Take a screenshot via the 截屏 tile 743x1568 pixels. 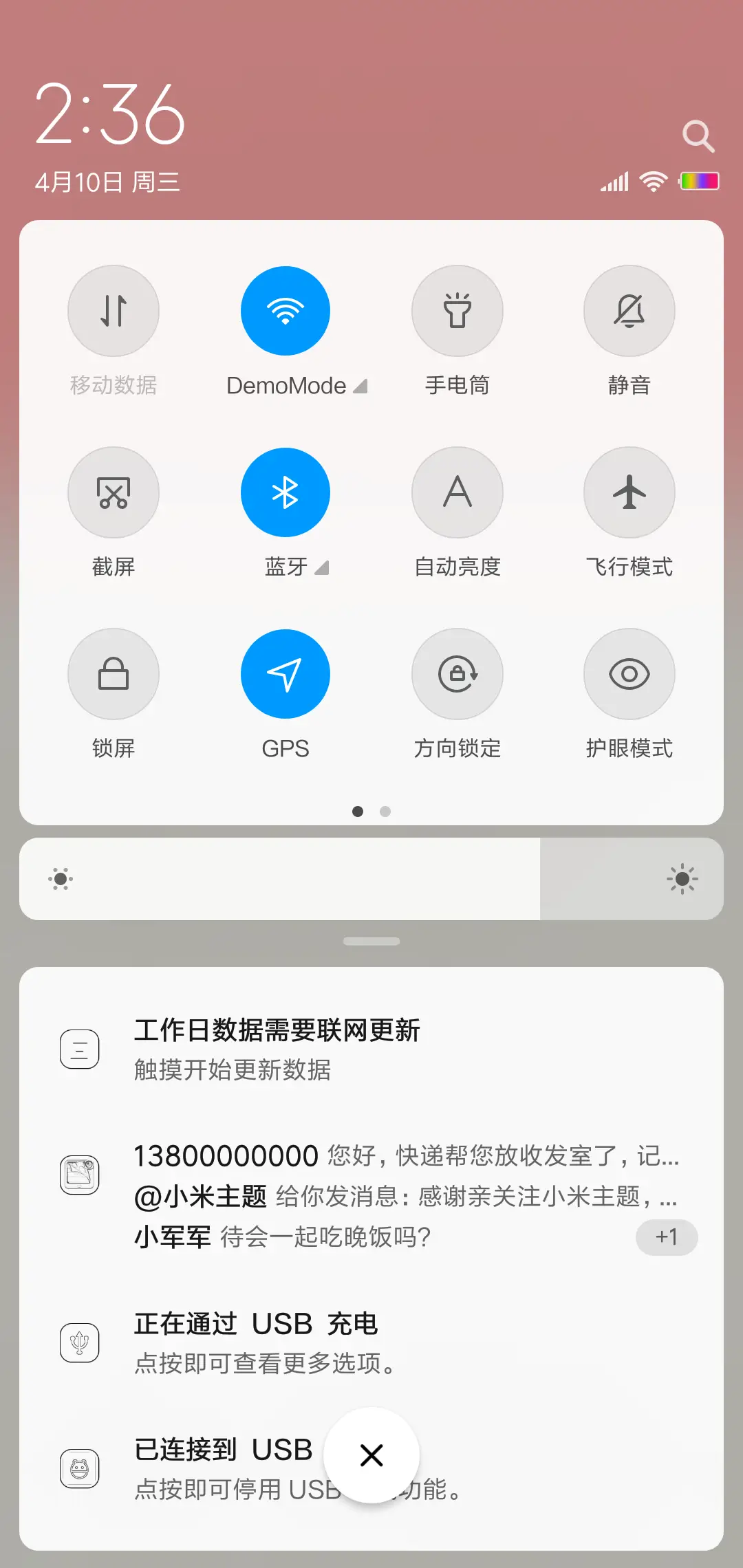pyautogui.click(x=114, y=492)
